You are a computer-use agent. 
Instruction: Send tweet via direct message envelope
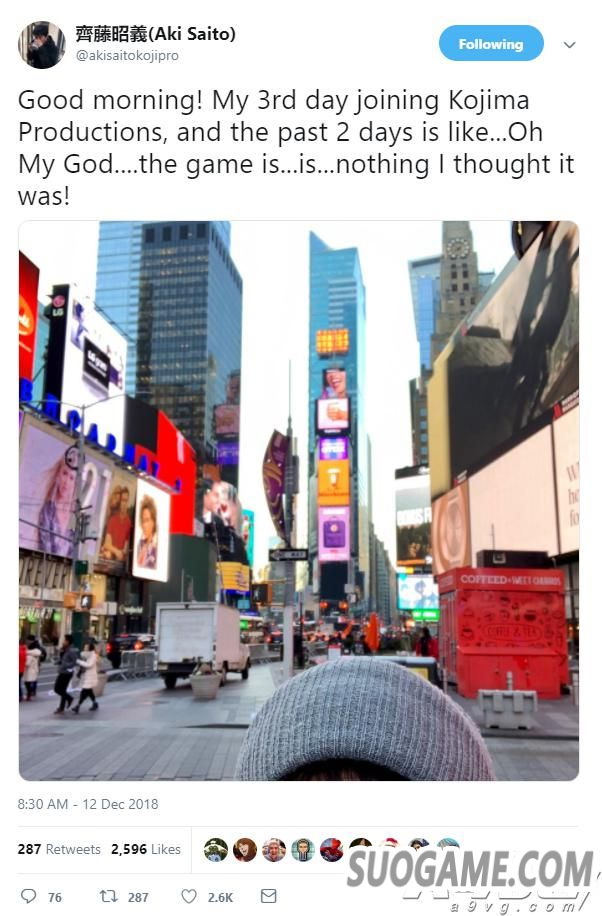[x=268, y=896]
